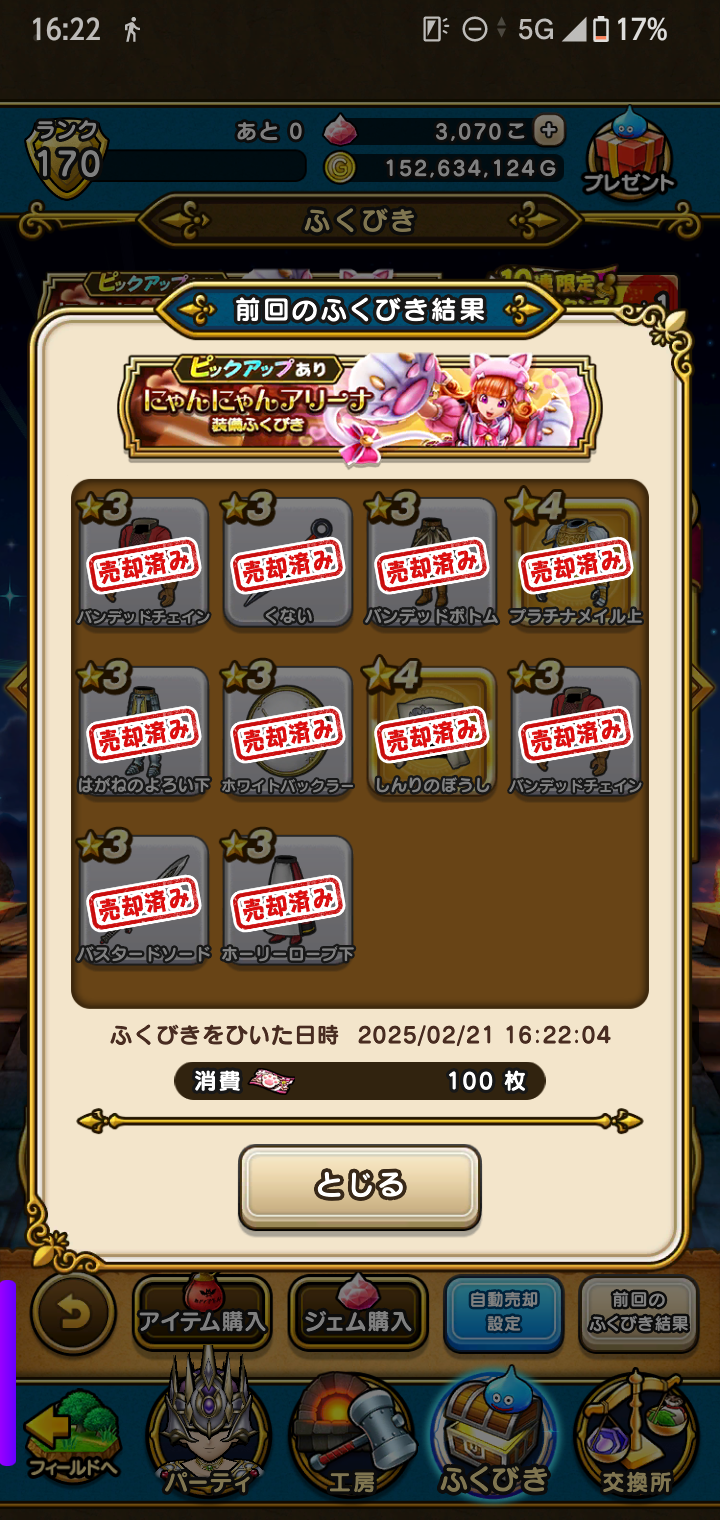This screenshot has width=720, height=1520.
Task: View the しんりのぼうし item
Action: click(x=432, y=728)
